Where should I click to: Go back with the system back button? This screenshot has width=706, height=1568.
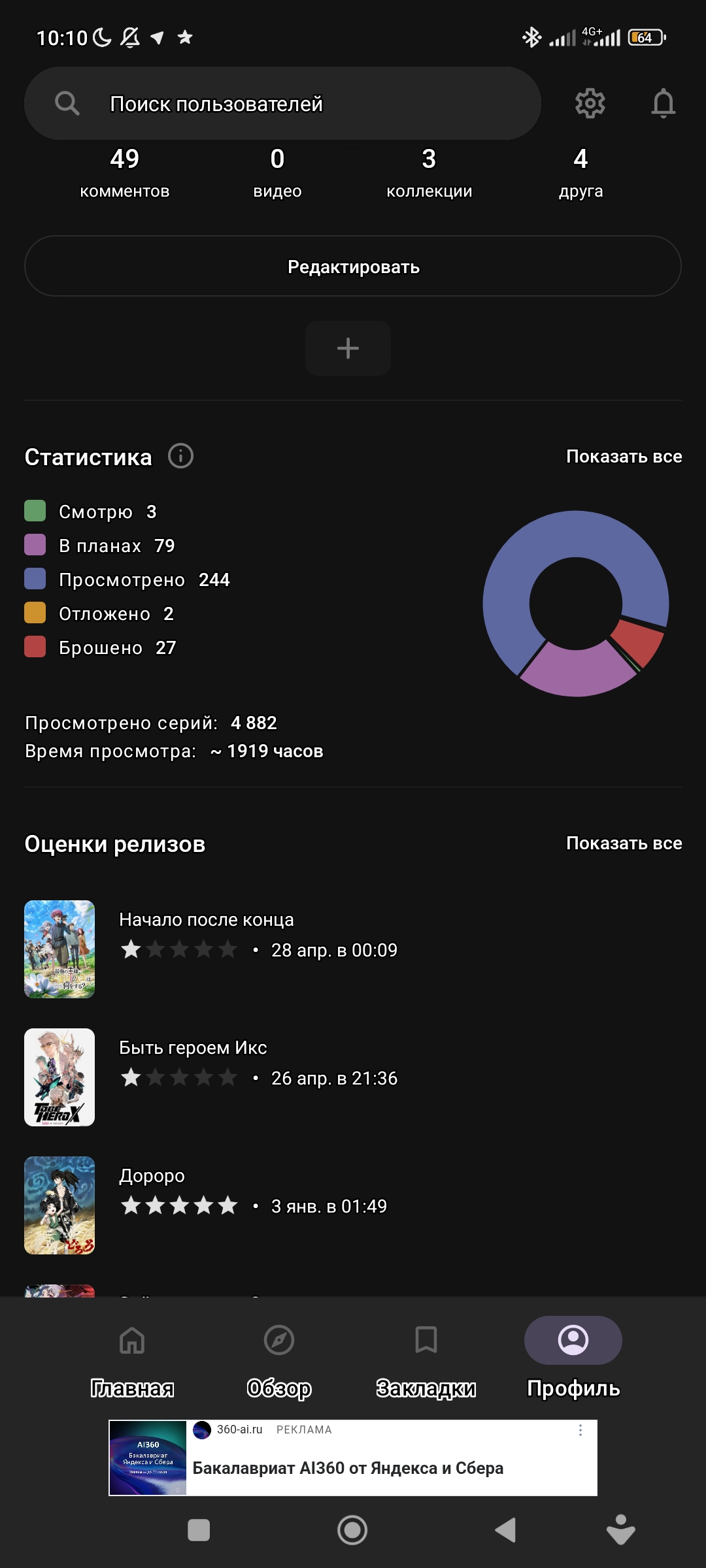click(505, 1530)
